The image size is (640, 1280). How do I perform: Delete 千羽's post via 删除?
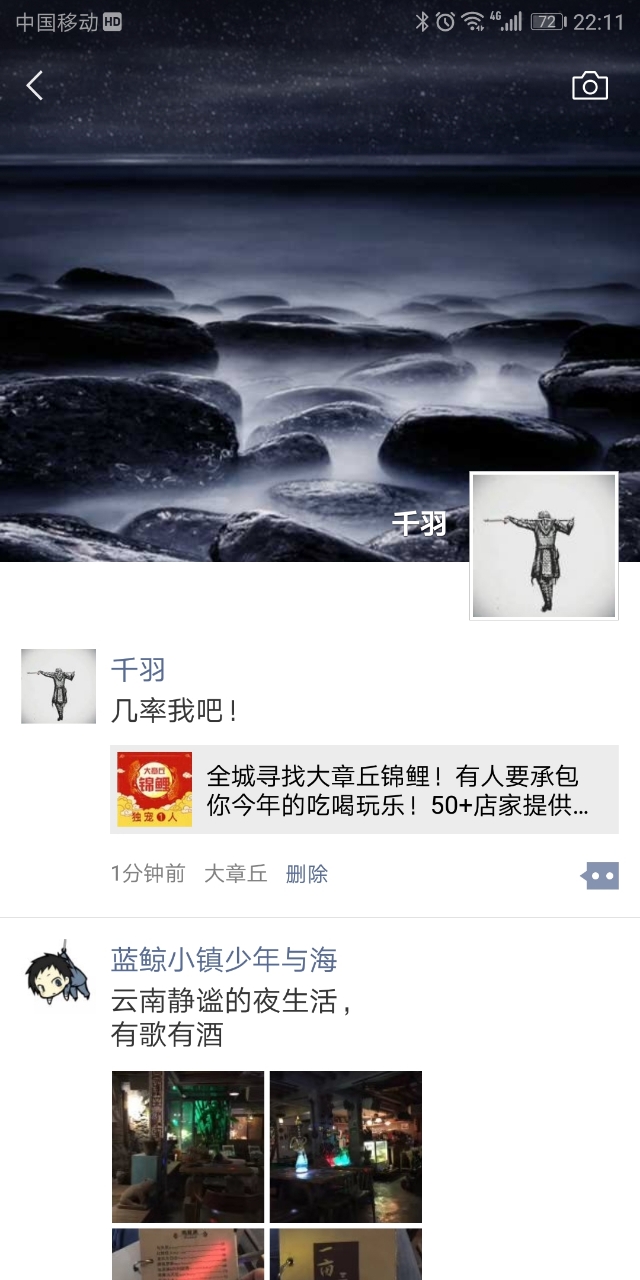point(307,874)
